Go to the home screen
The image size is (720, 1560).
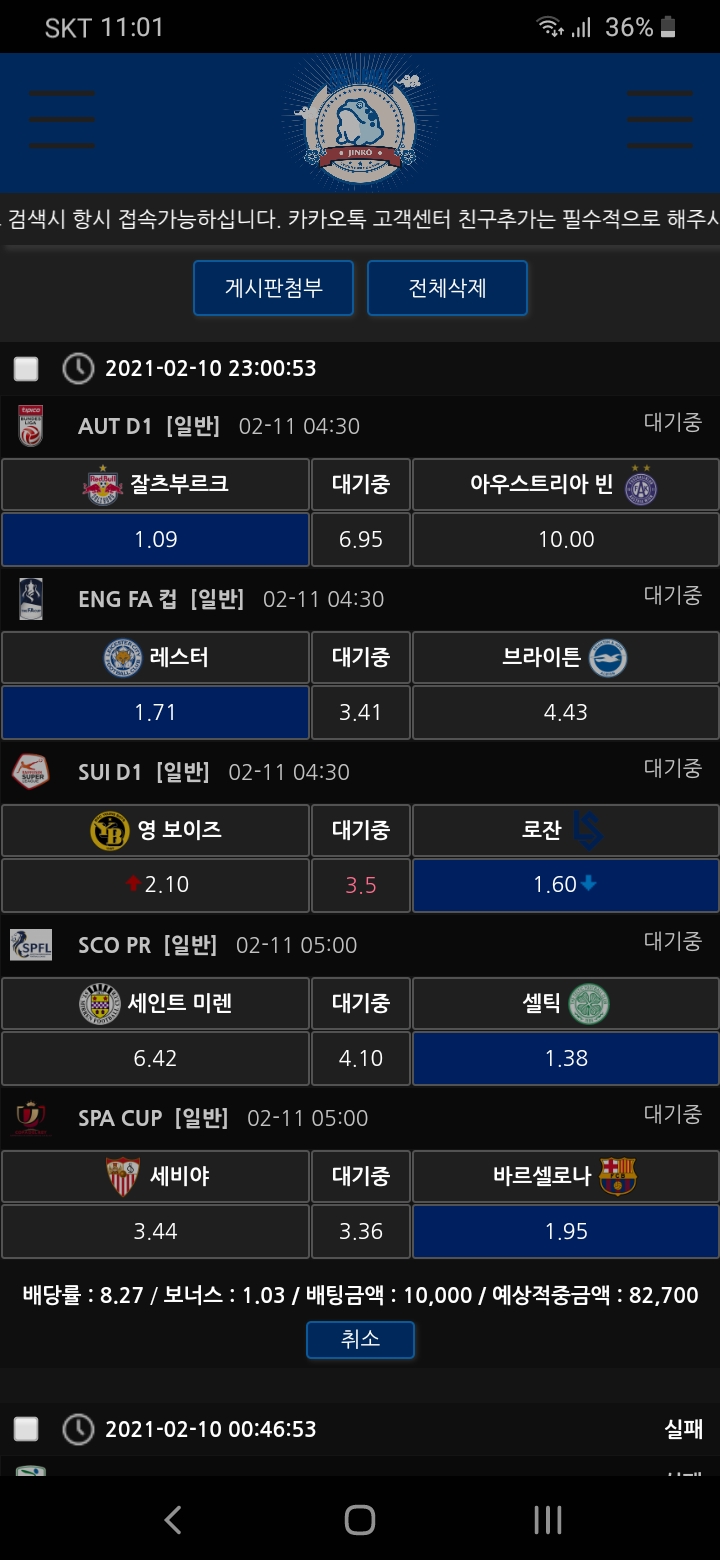coord(360,1520)
